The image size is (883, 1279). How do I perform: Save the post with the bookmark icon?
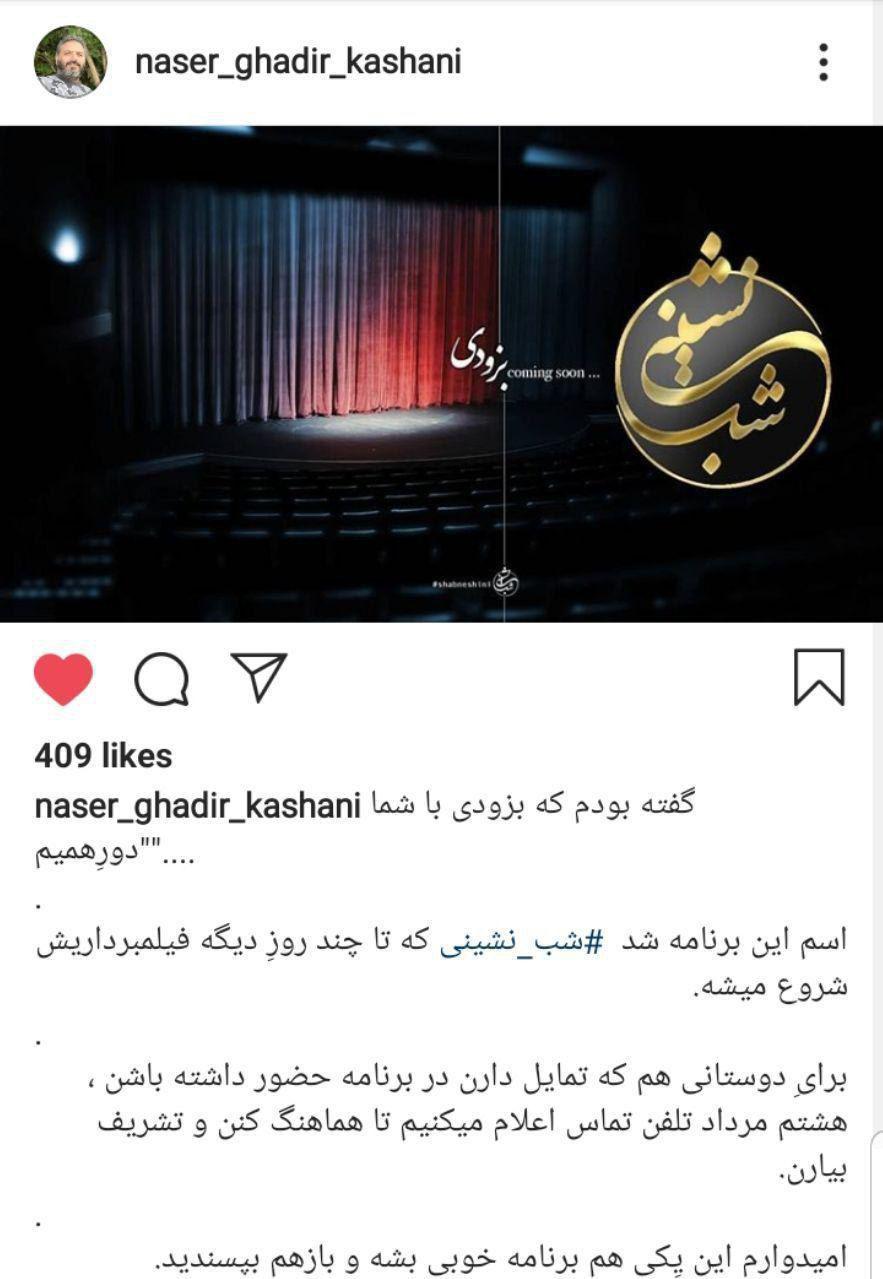point(819,678)
